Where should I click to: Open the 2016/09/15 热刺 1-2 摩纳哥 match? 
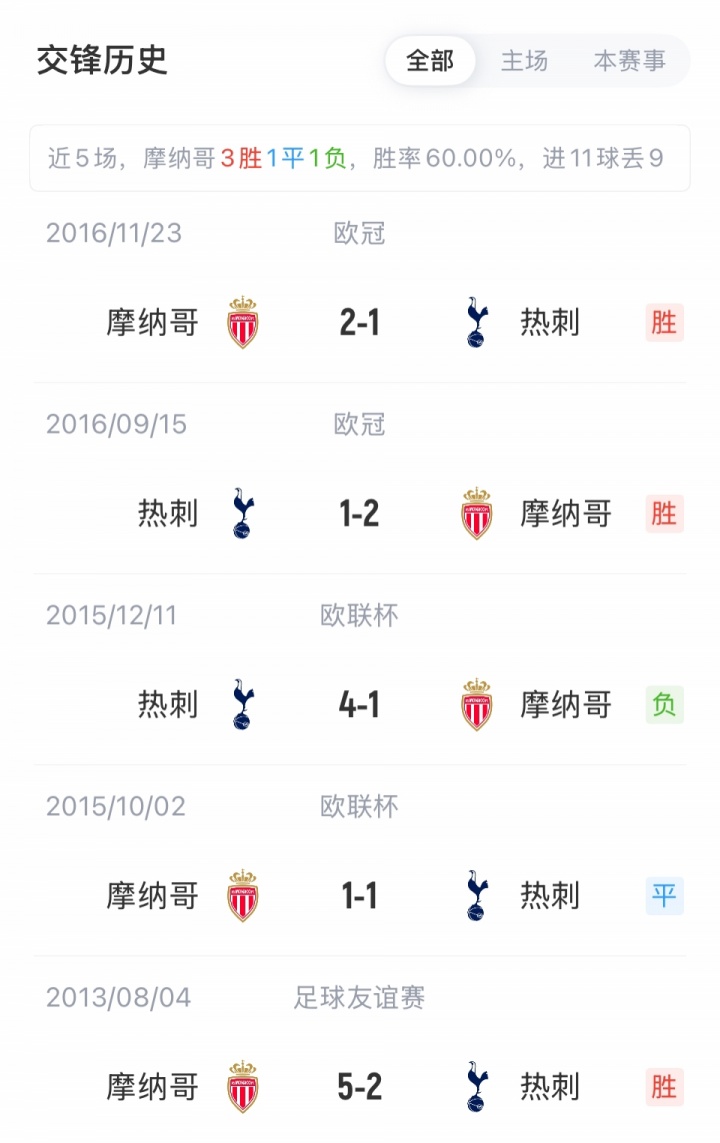(360, 514)
